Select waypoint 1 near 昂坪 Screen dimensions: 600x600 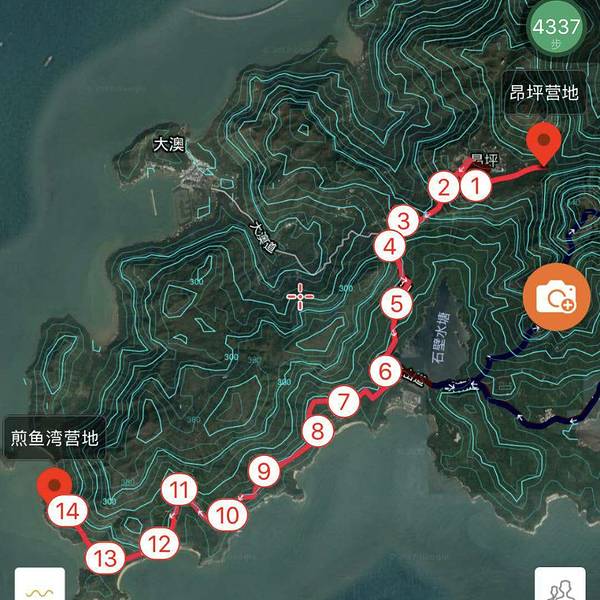(x=477, y=184)
